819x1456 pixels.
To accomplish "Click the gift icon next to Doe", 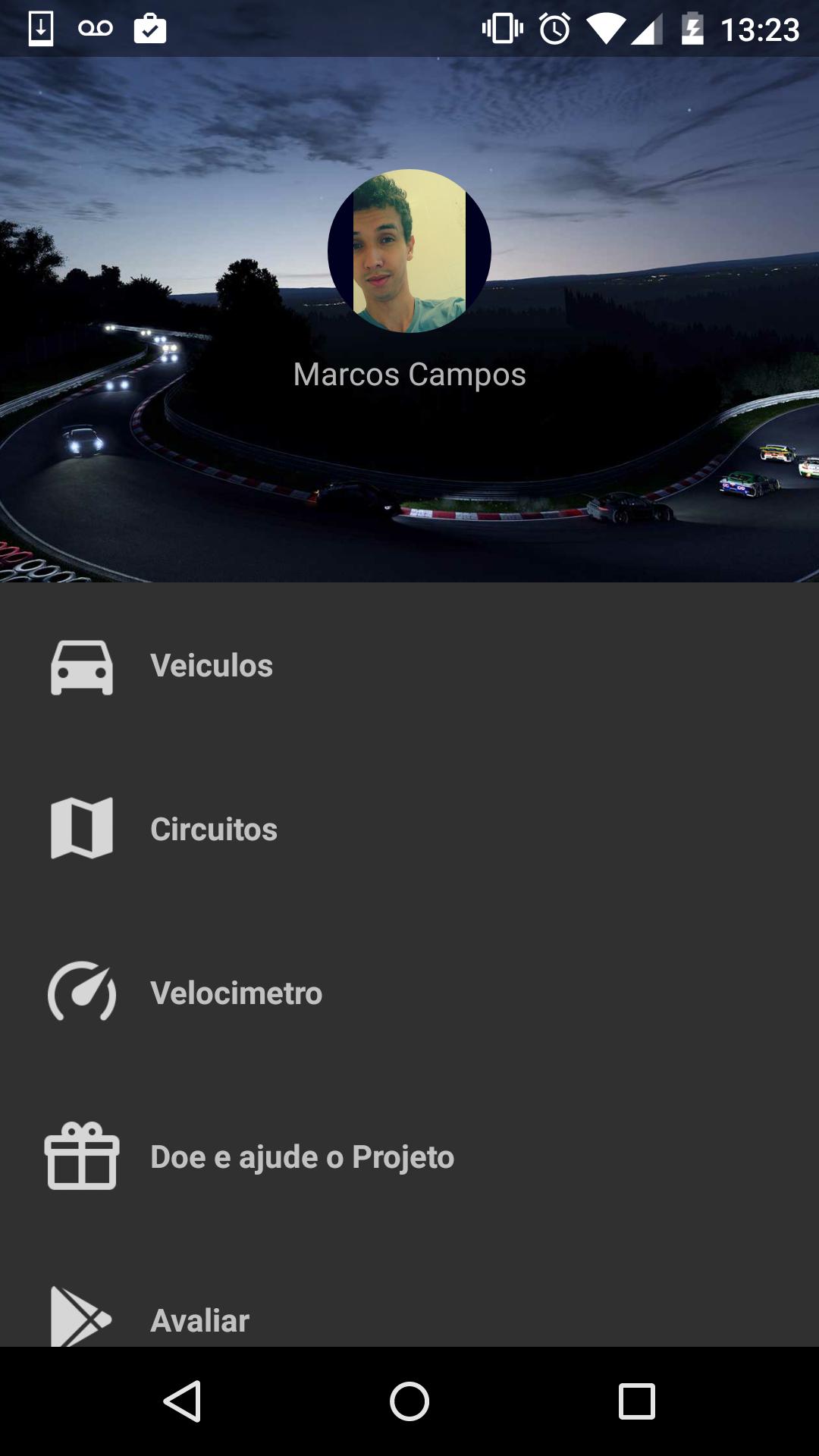I will tap(80, 1157).
